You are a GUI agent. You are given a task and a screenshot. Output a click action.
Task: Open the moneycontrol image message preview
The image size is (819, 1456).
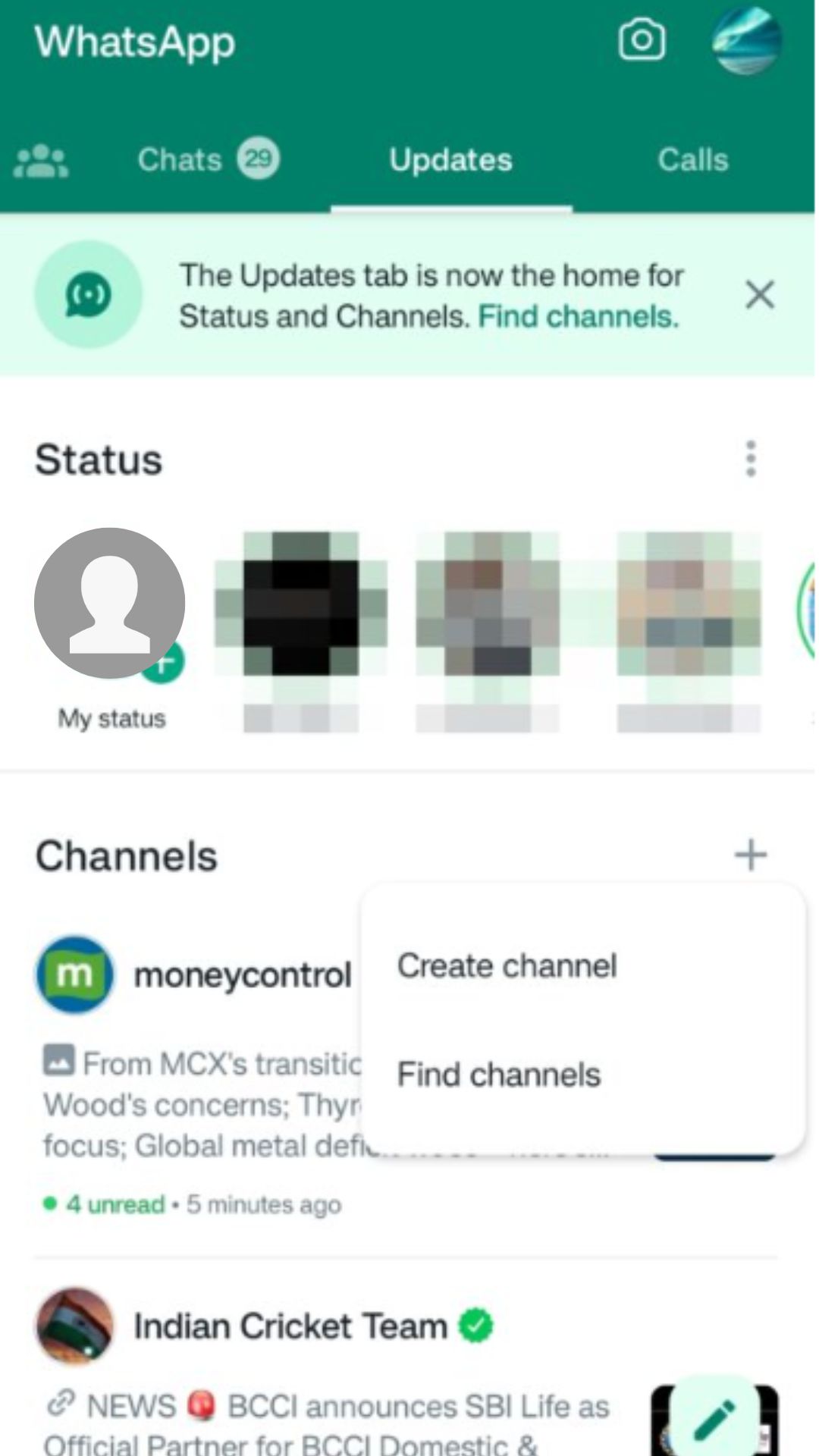tap(61, 1061)
